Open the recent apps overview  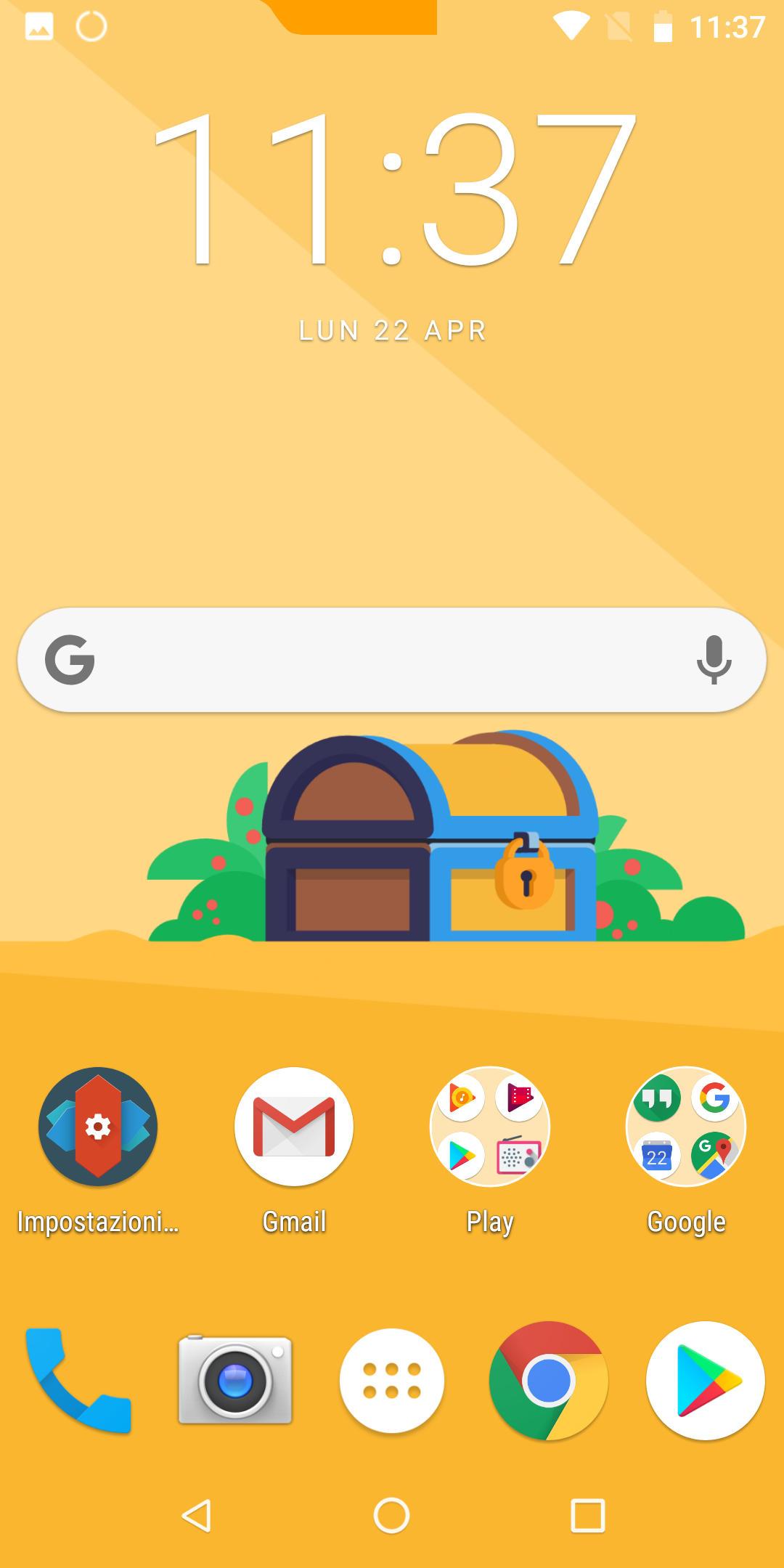pos(588,1516)
